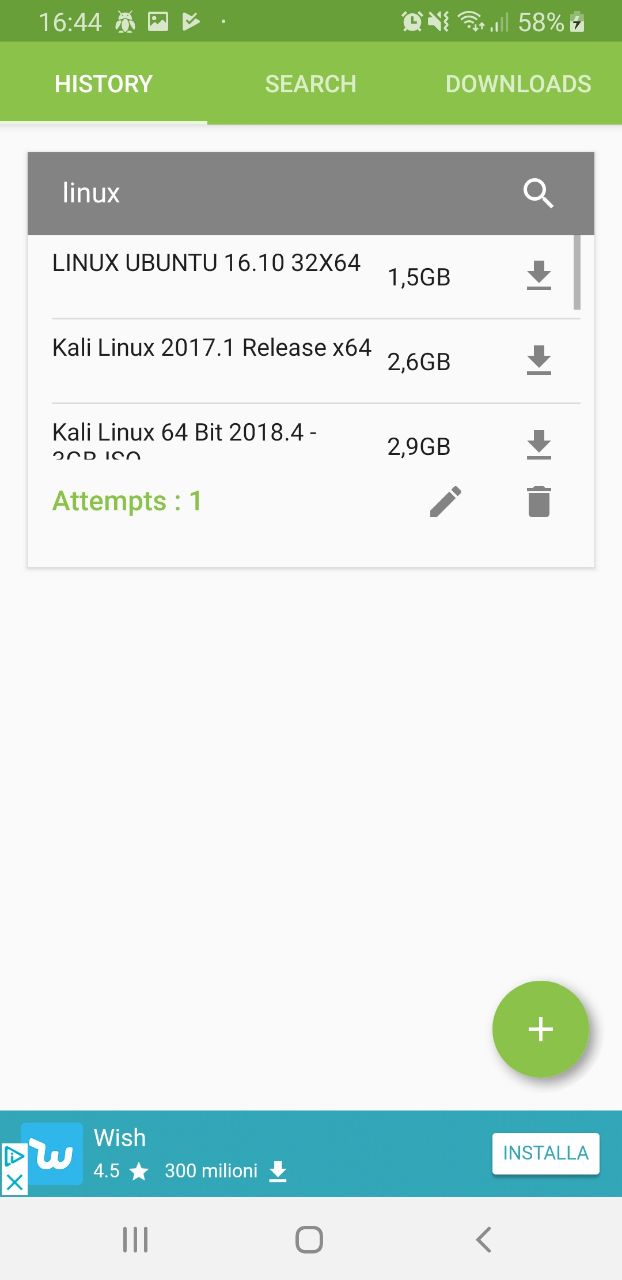Tap the search icon beside linux
This screenshot has width=622, height=1280.
538,193
